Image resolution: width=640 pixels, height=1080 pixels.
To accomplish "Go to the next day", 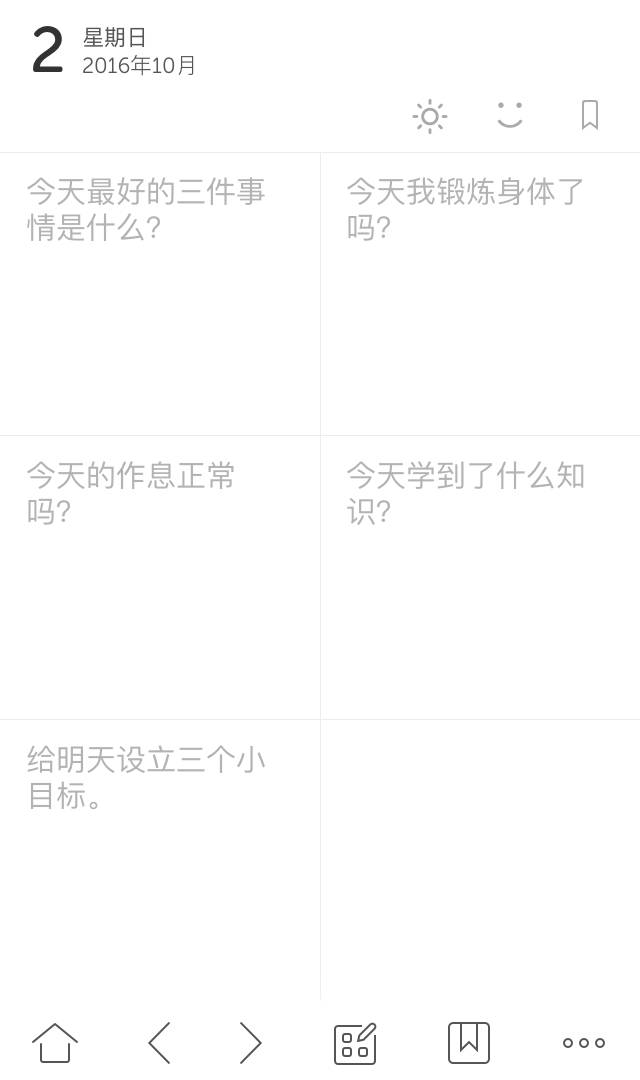I will pyautogui.click(x=250, y=1043).
